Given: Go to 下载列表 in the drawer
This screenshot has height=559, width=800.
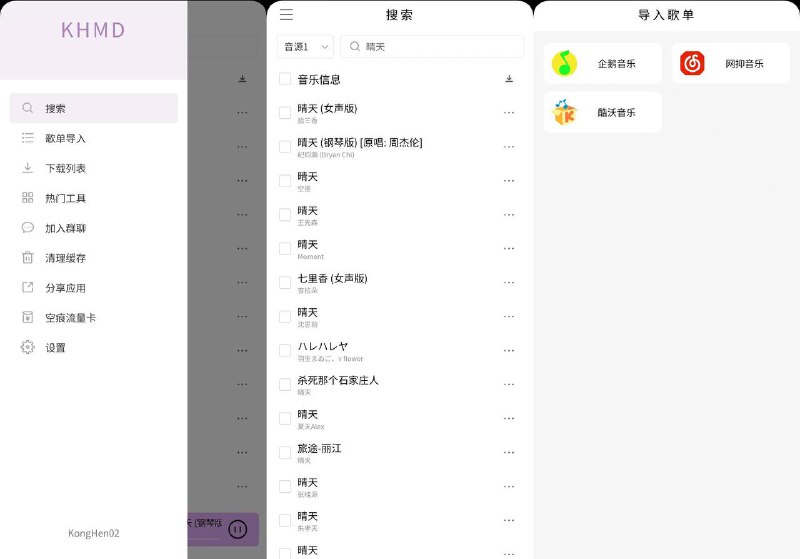Looking at the screenshot, I should coord(93,168).
